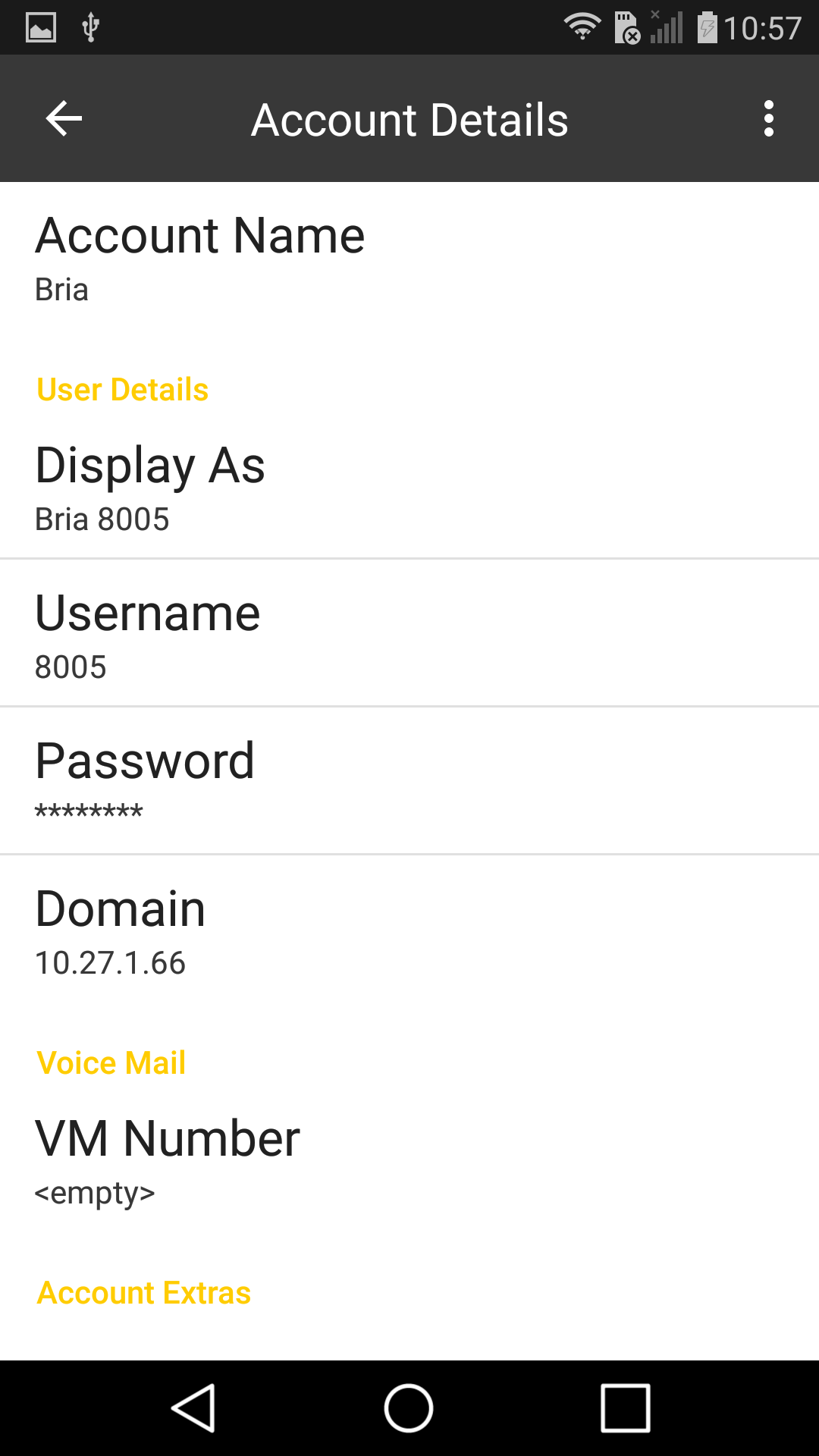Open recent apps from navigation bar
Screen dimensions: 819x1456
(x=625, y=1408)
